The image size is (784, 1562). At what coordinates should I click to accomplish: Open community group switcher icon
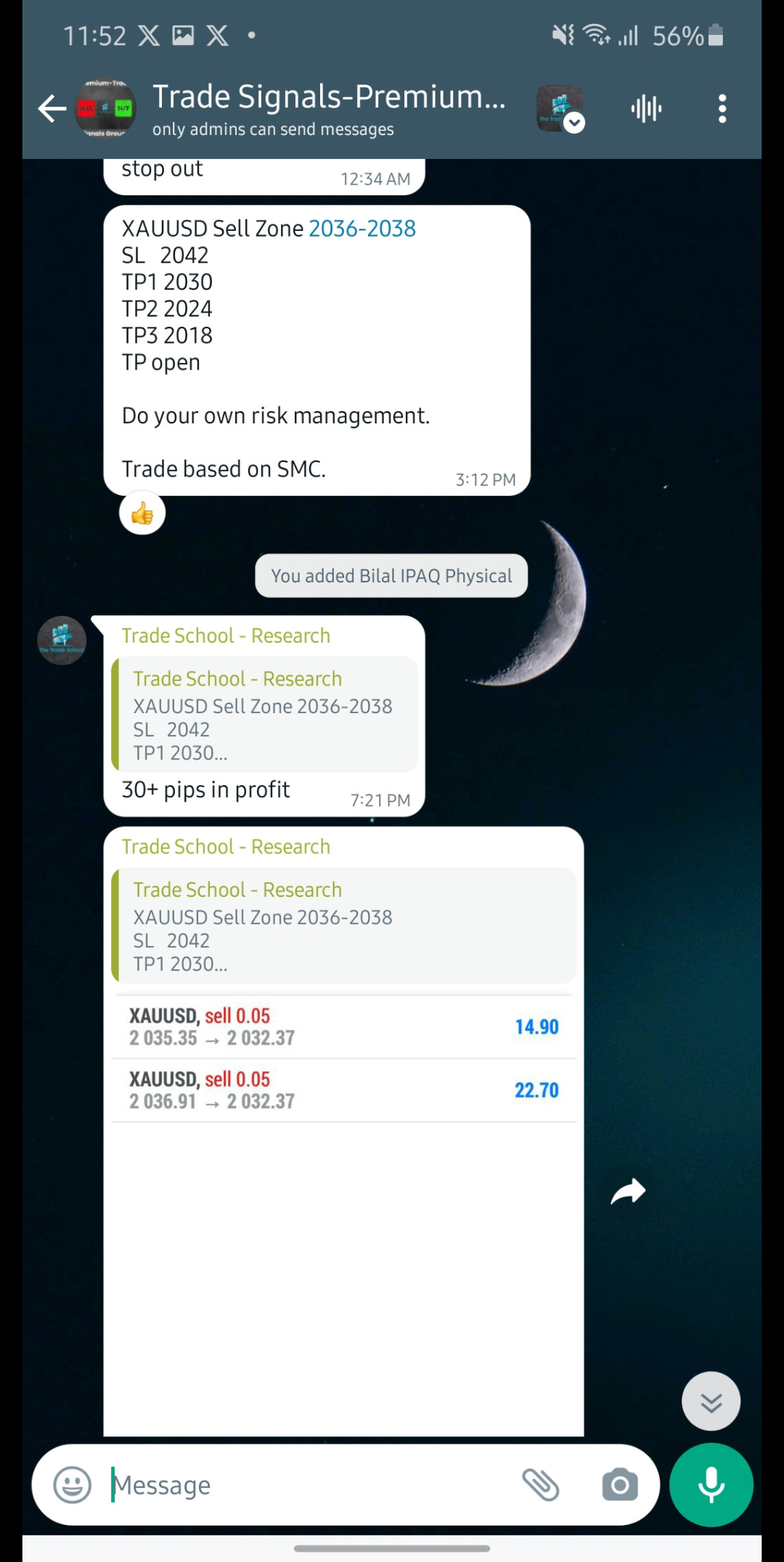(x=560, y=109)
